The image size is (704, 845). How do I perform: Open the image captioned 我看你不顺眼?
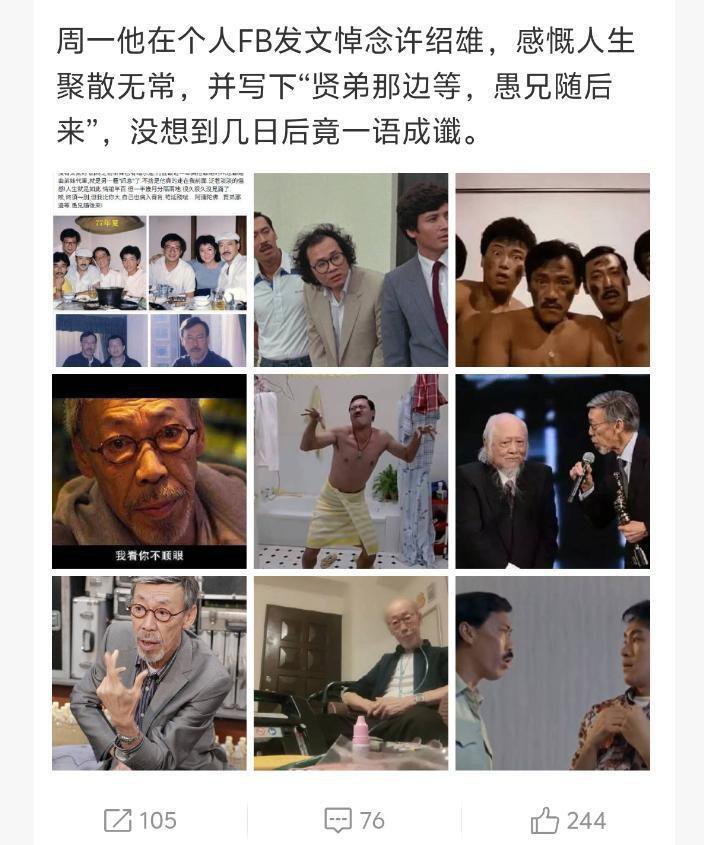pos(149,471)
